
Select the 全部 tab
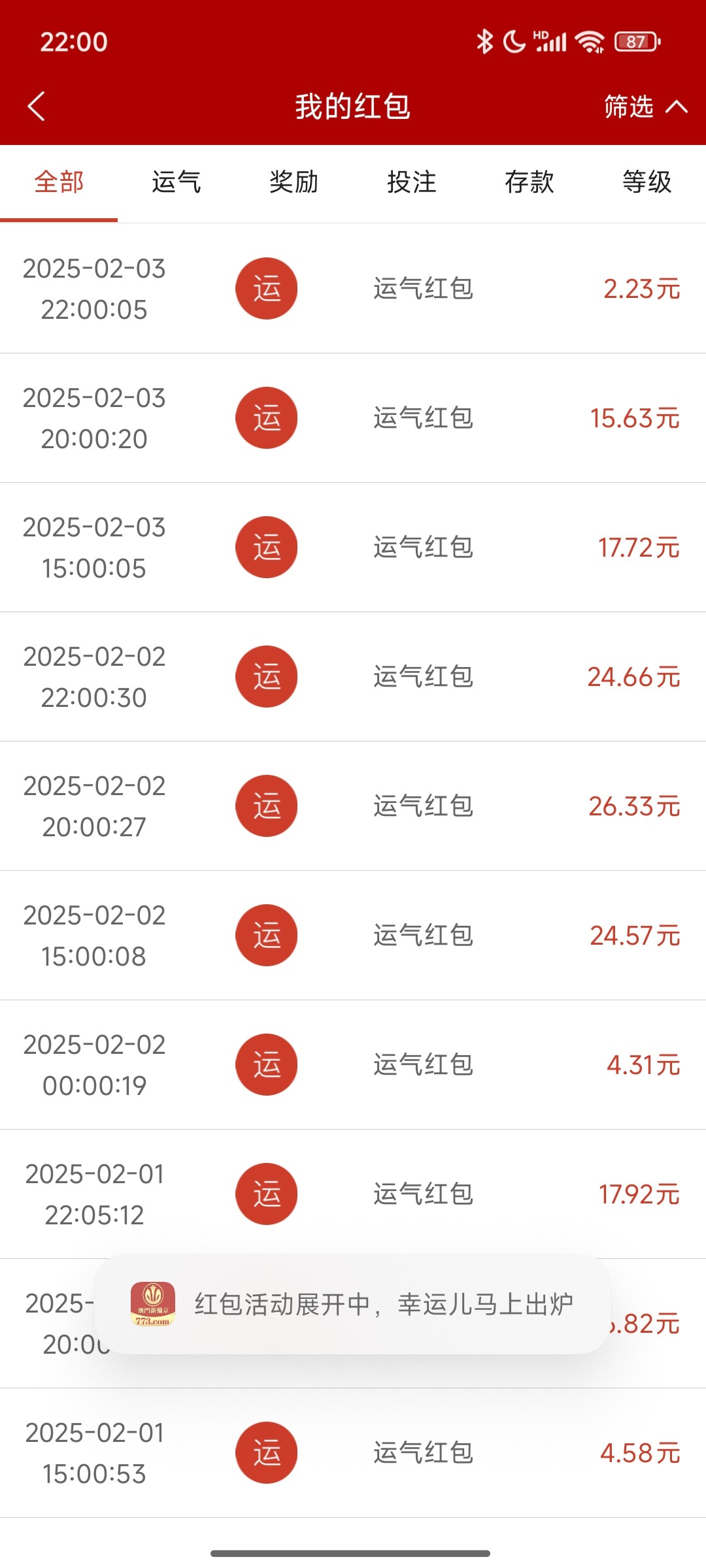click(x=59, y=182)
